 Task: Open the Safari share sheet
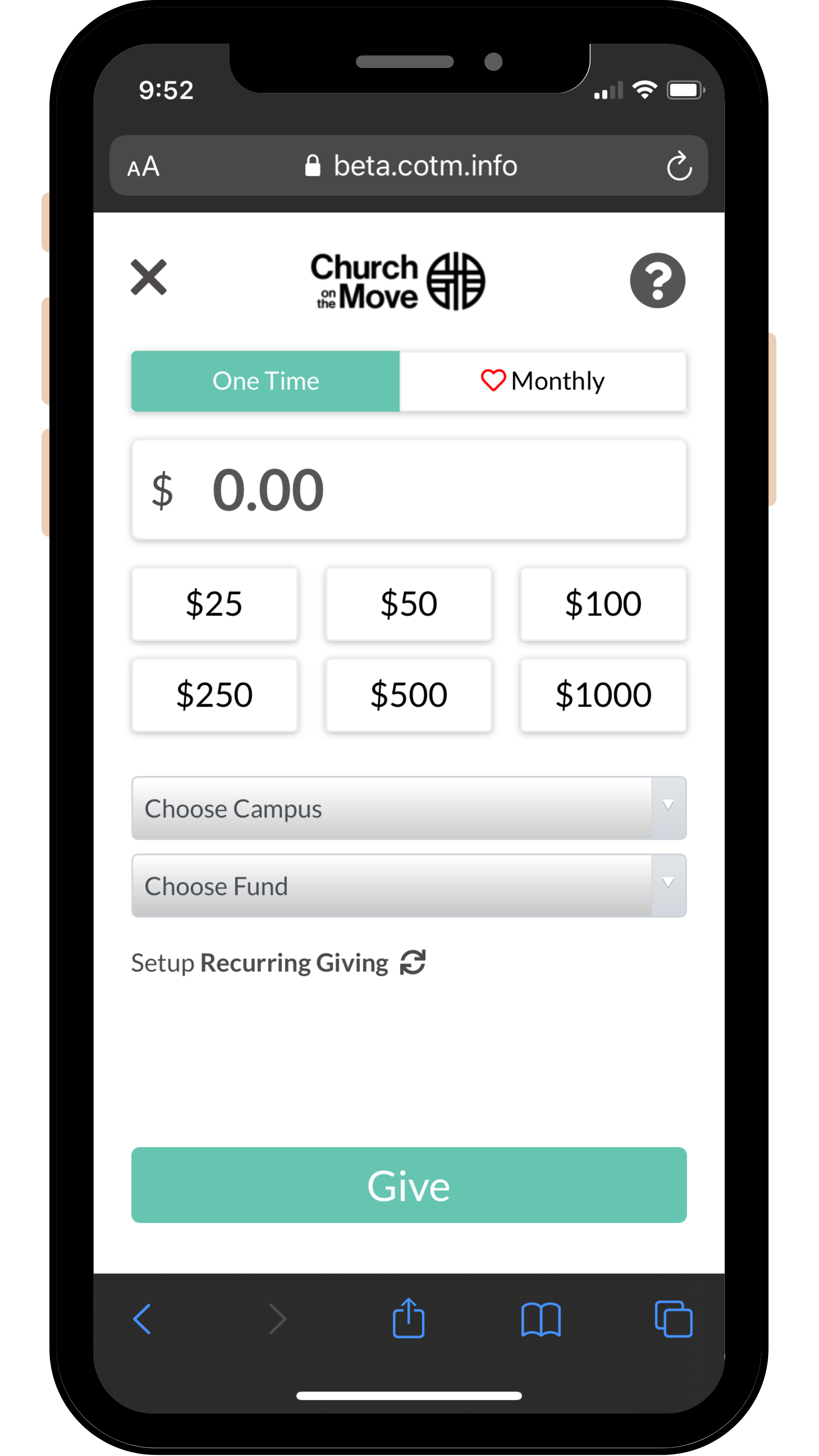tap(409, 1318)
